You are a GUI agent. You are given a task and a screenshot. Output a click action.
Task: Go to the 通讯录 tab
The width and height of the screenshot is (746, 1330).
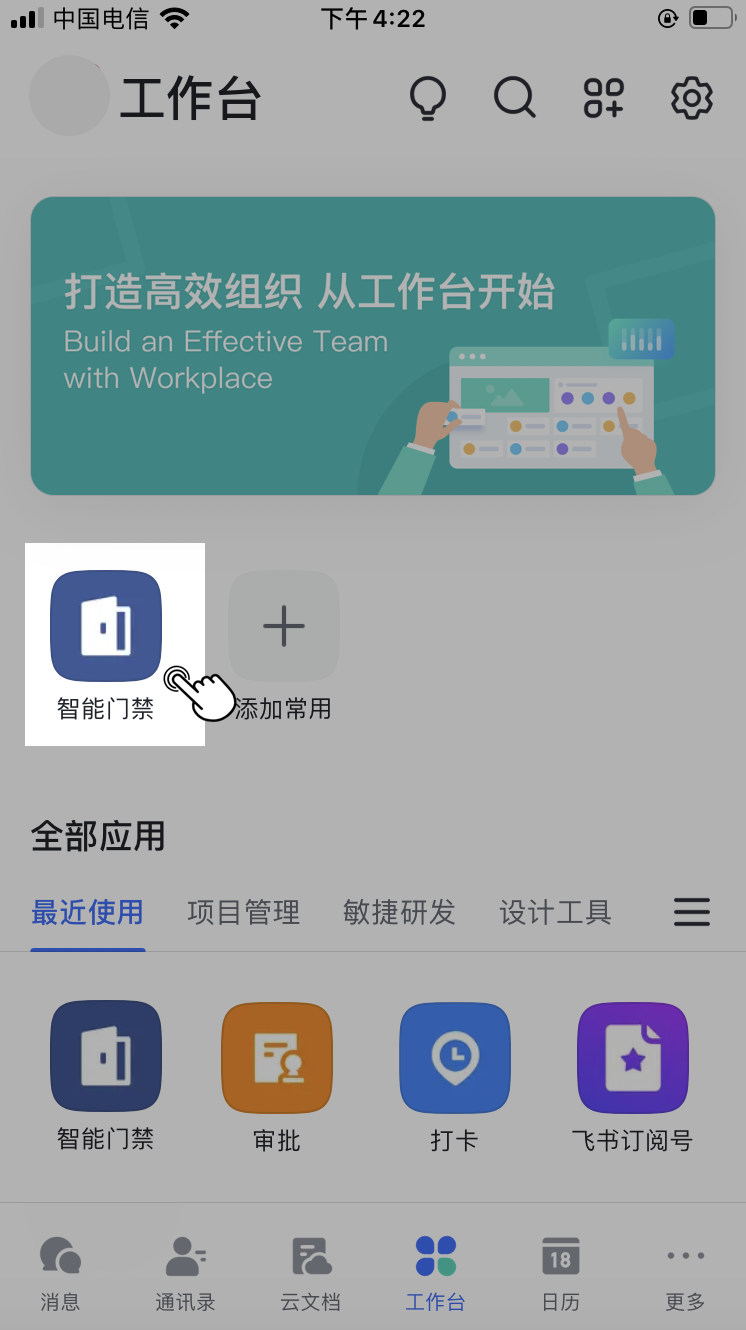point(186,1272)
